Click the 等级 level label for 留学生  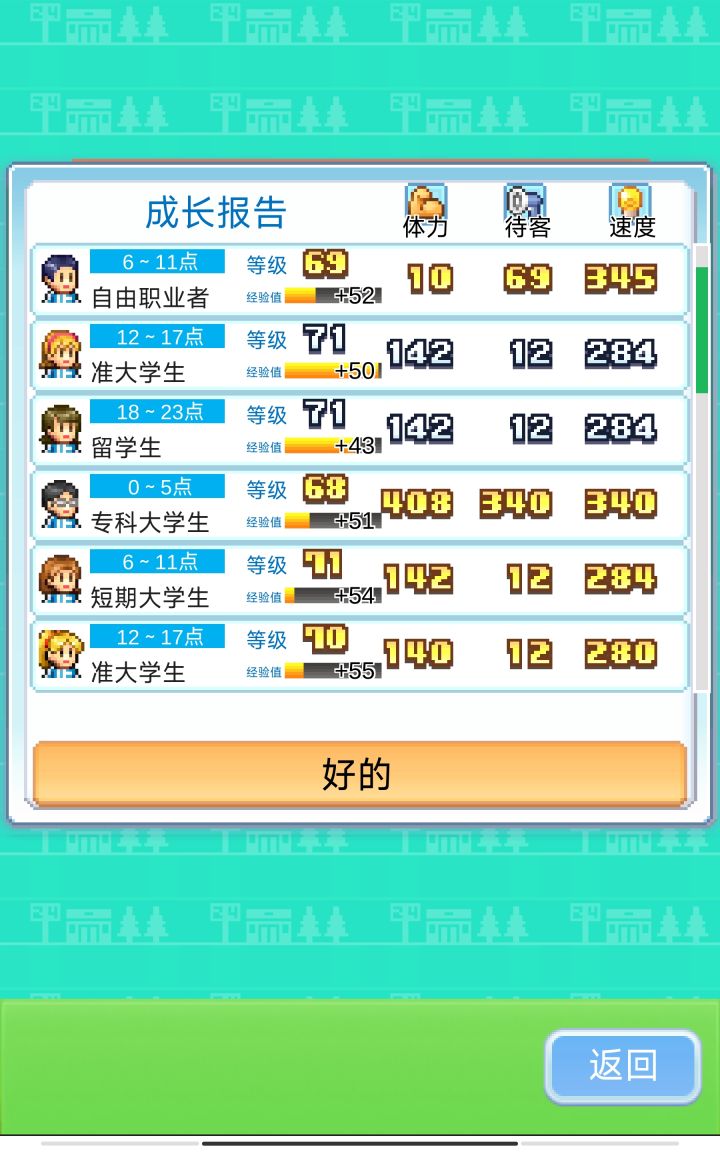pos(265,414)
